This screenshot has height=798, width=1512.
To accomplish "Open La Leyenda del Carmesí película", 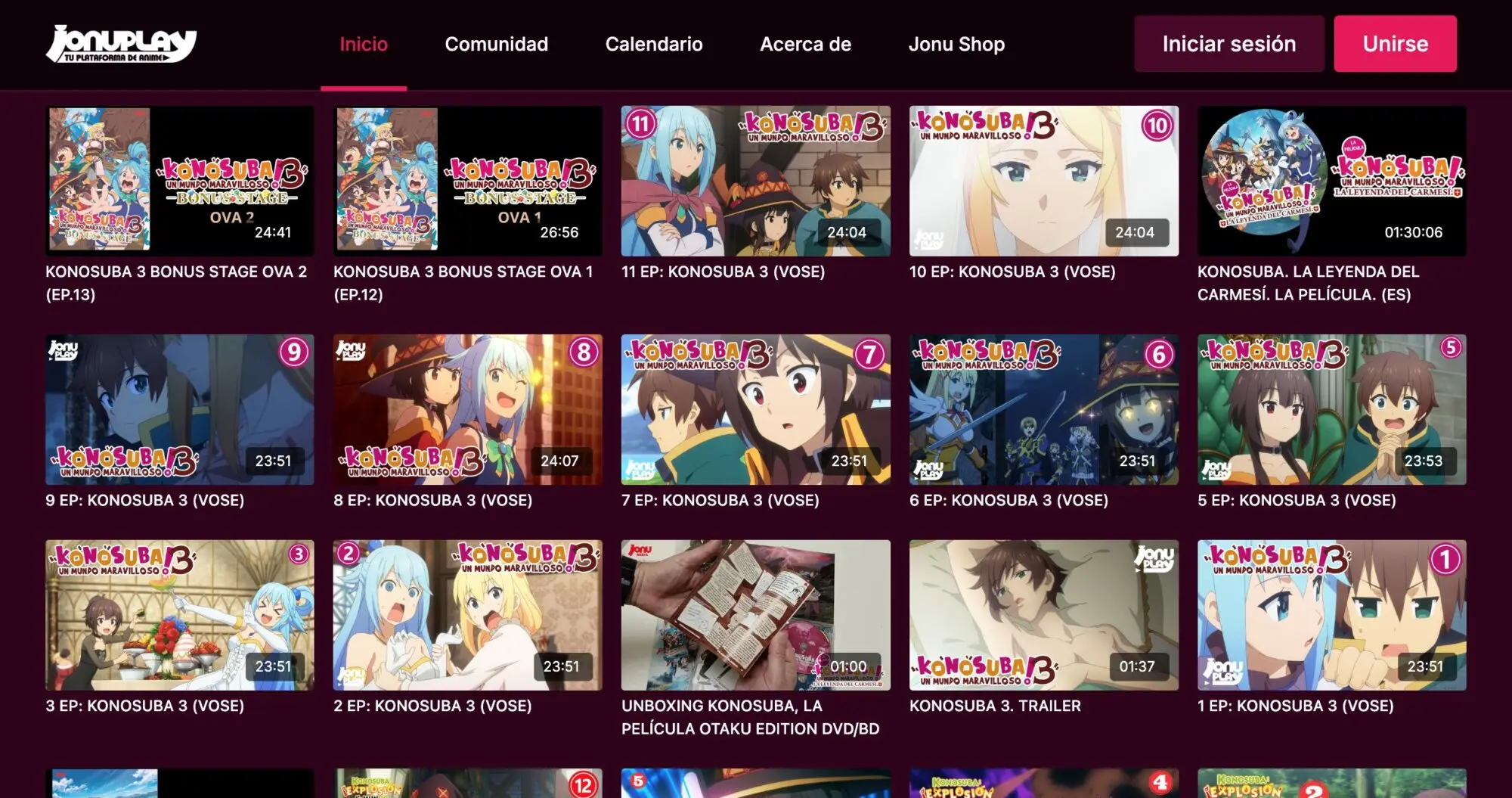I will pos(1331,181).
